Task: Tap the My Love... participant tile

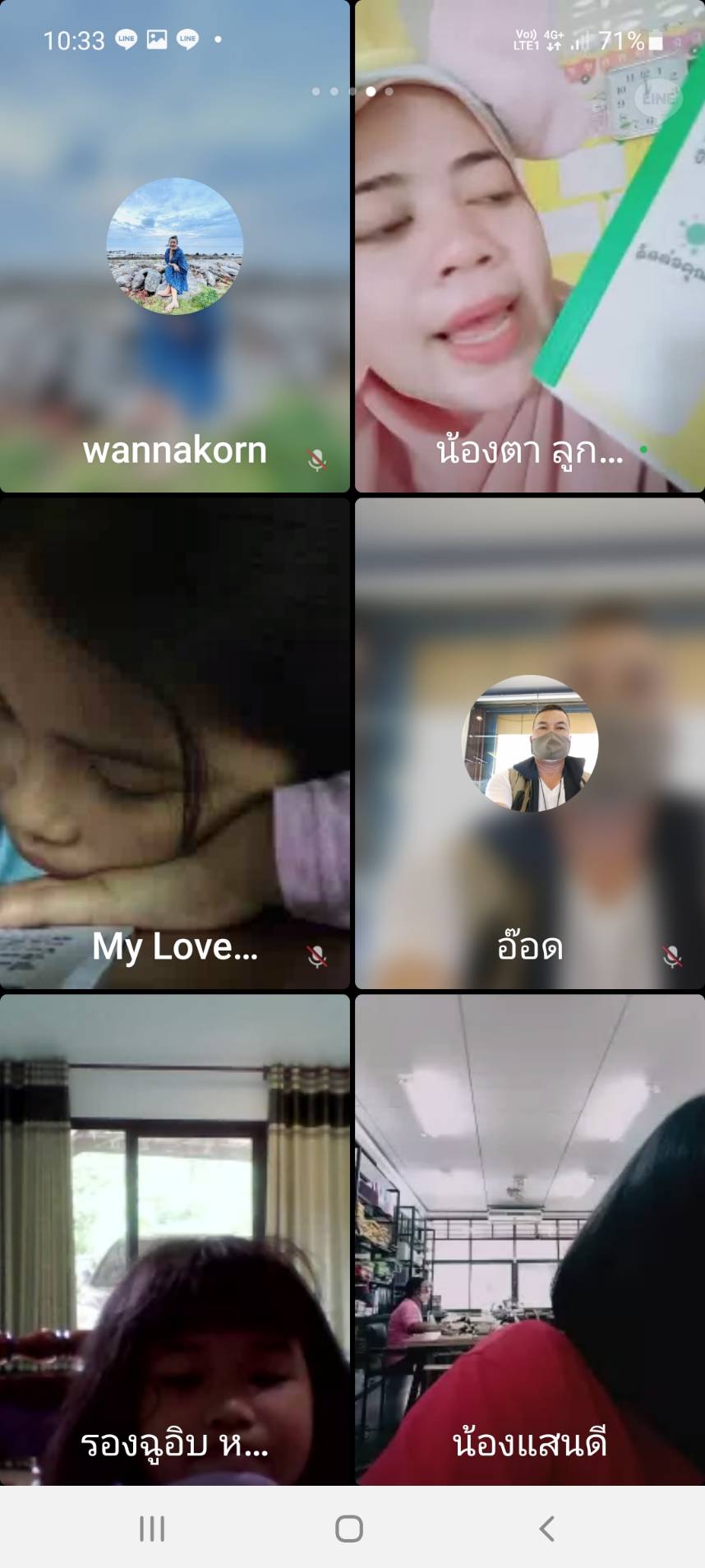Action: [174, 743]
